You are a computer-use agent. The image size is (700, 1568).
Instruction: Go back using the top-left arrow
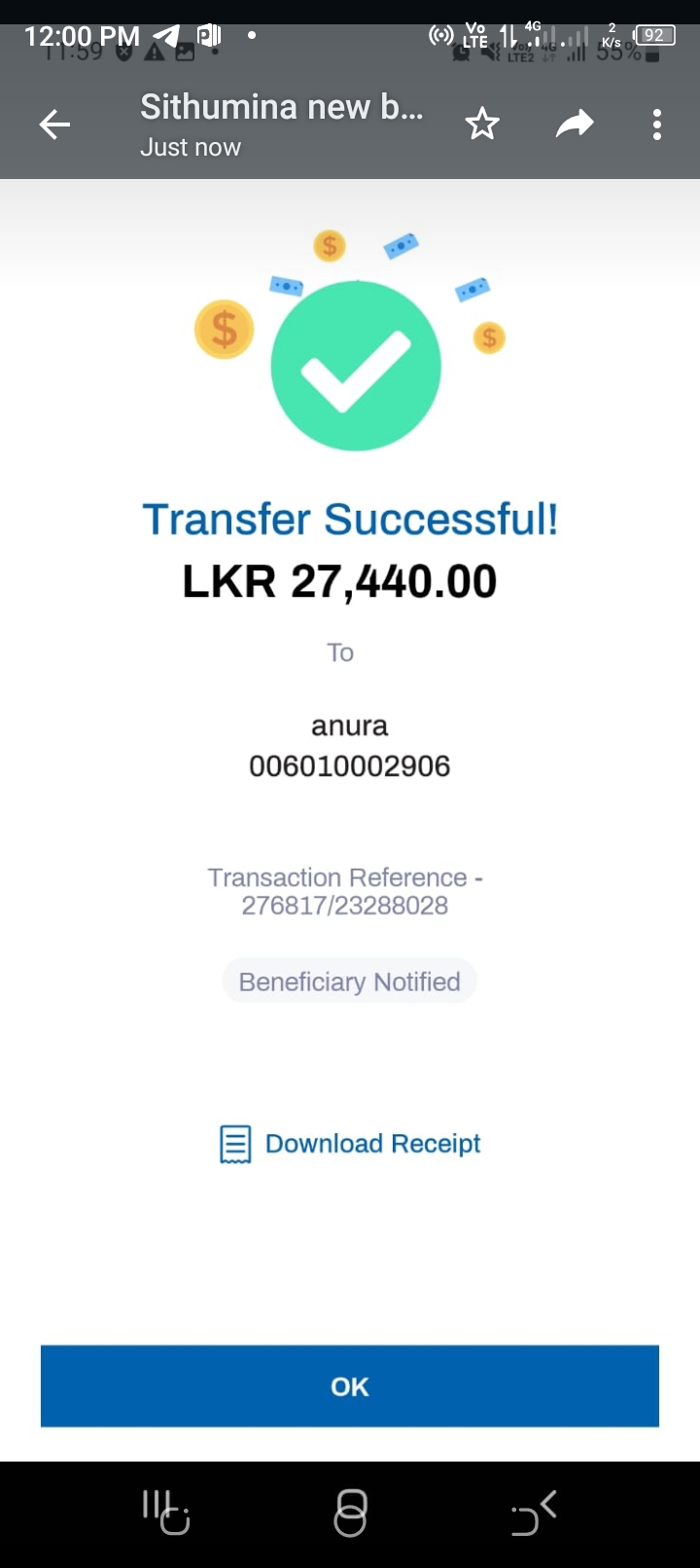coord(54,125)
